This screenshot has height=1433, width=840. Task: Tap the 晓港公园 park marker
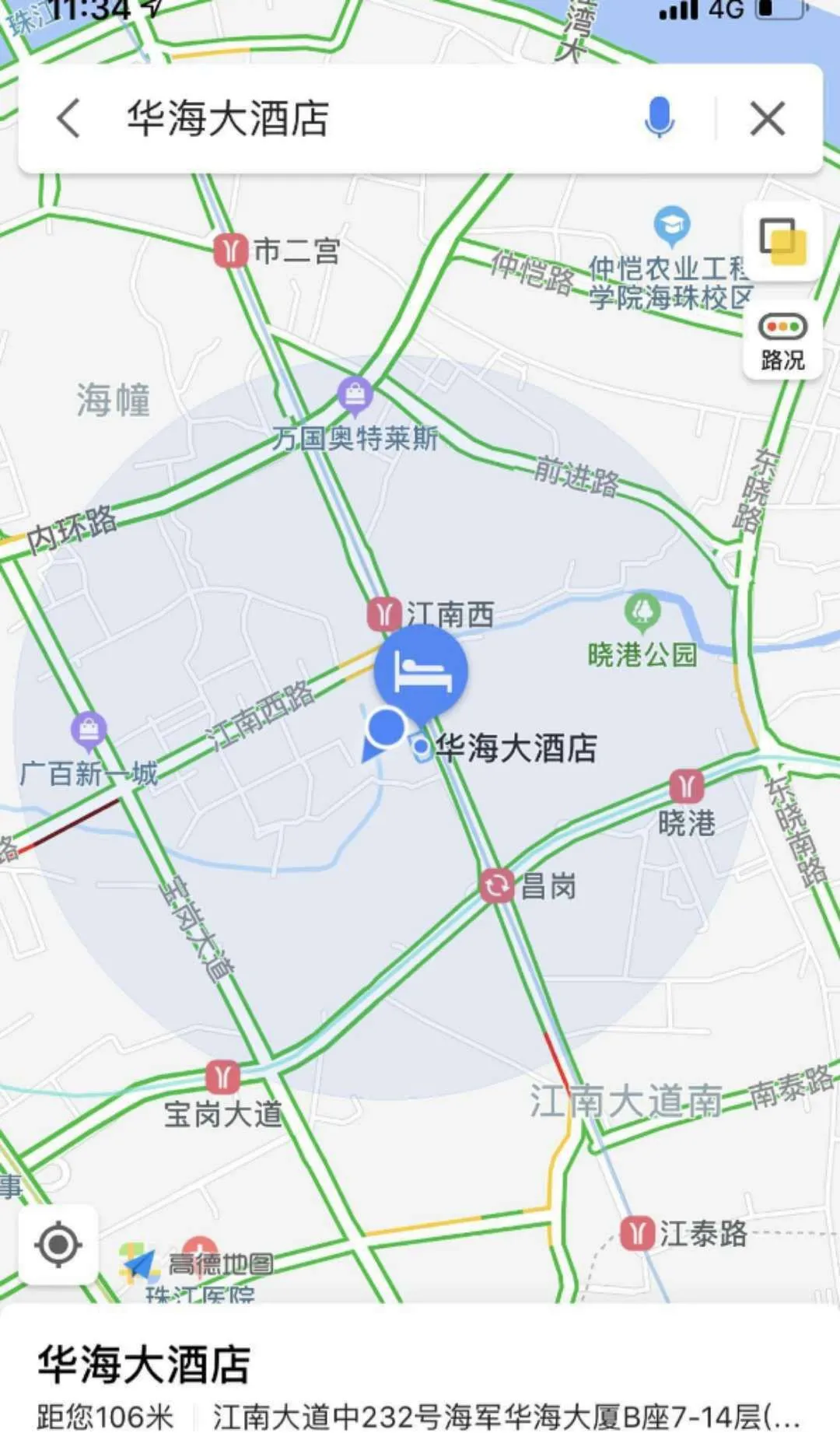[642, 613]
